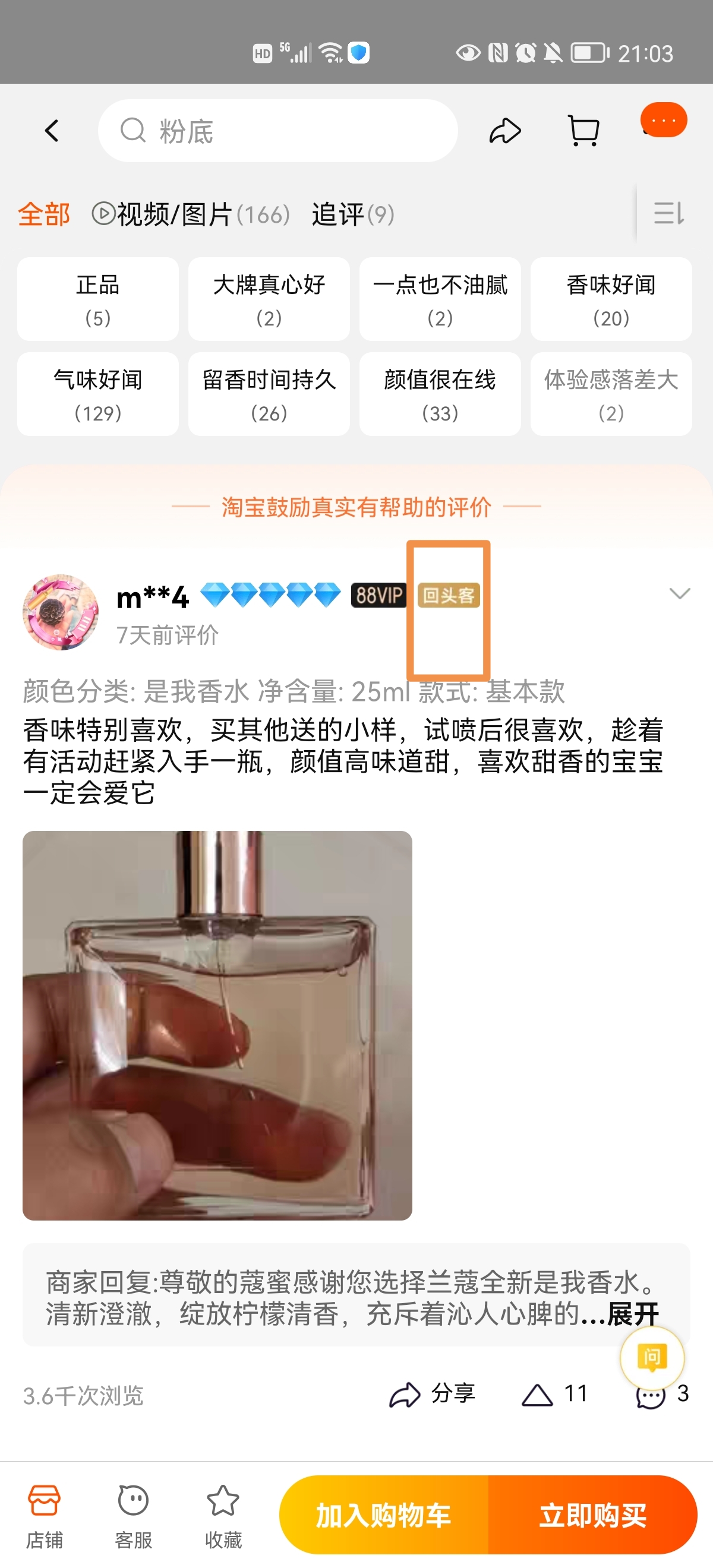
Task: Filter reviews by 正品 tag
Action: (98, 299)
